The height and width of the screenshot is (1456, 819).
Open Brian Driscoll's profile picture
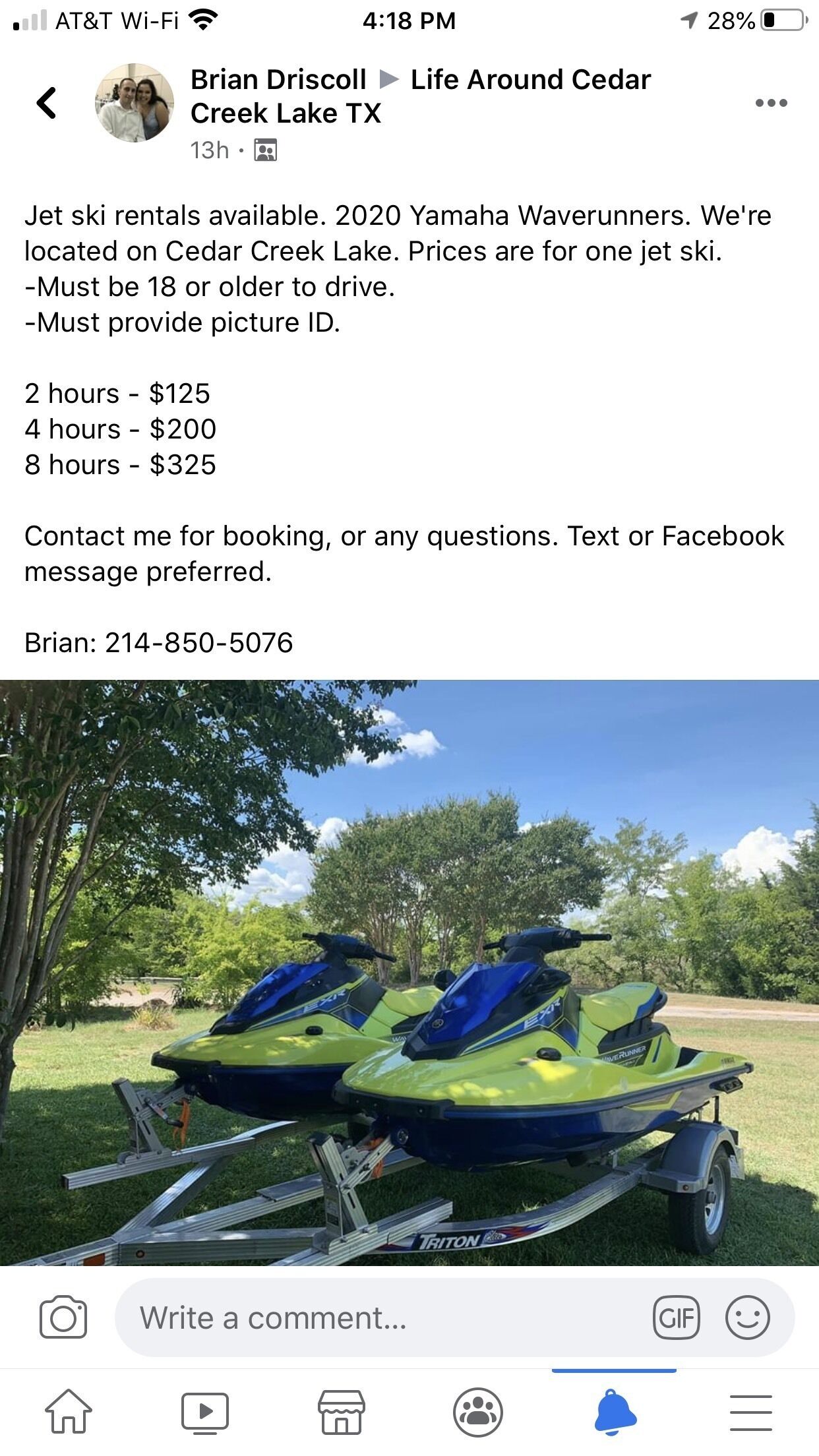[x=135, y=103]
